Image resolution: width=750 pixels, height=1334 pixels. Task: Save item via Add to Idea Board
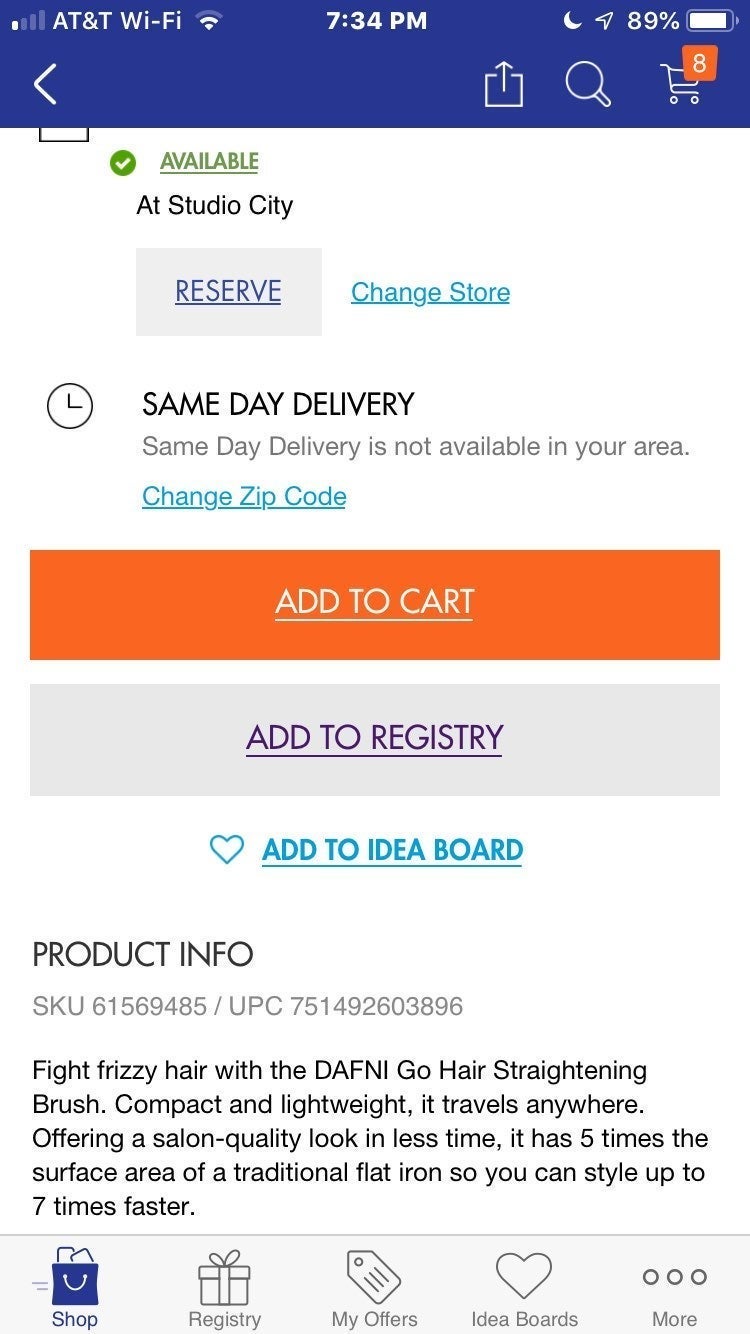[x=367, y=850]
